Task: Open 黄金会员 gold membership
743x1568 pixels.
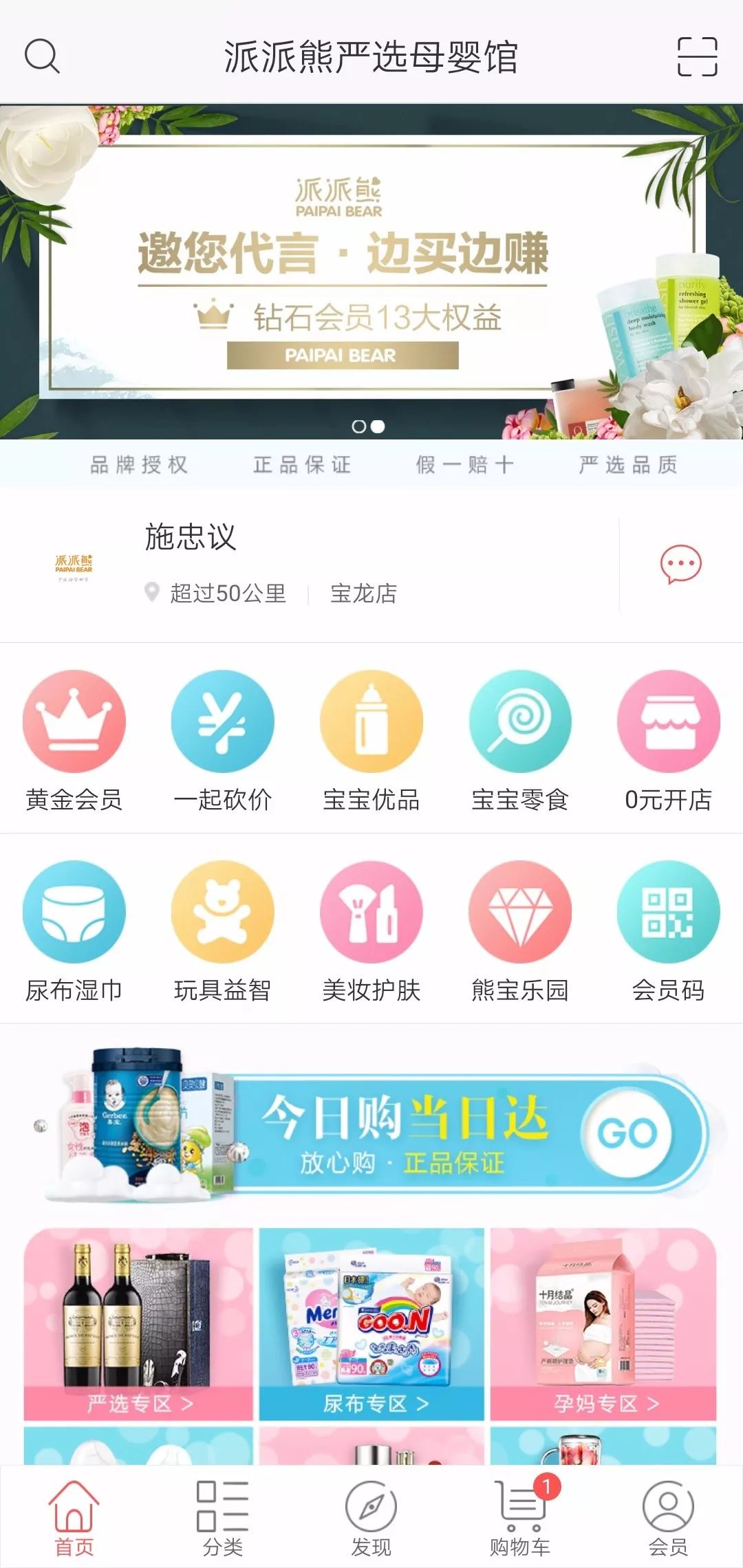Action: click(x=74, y=741)
